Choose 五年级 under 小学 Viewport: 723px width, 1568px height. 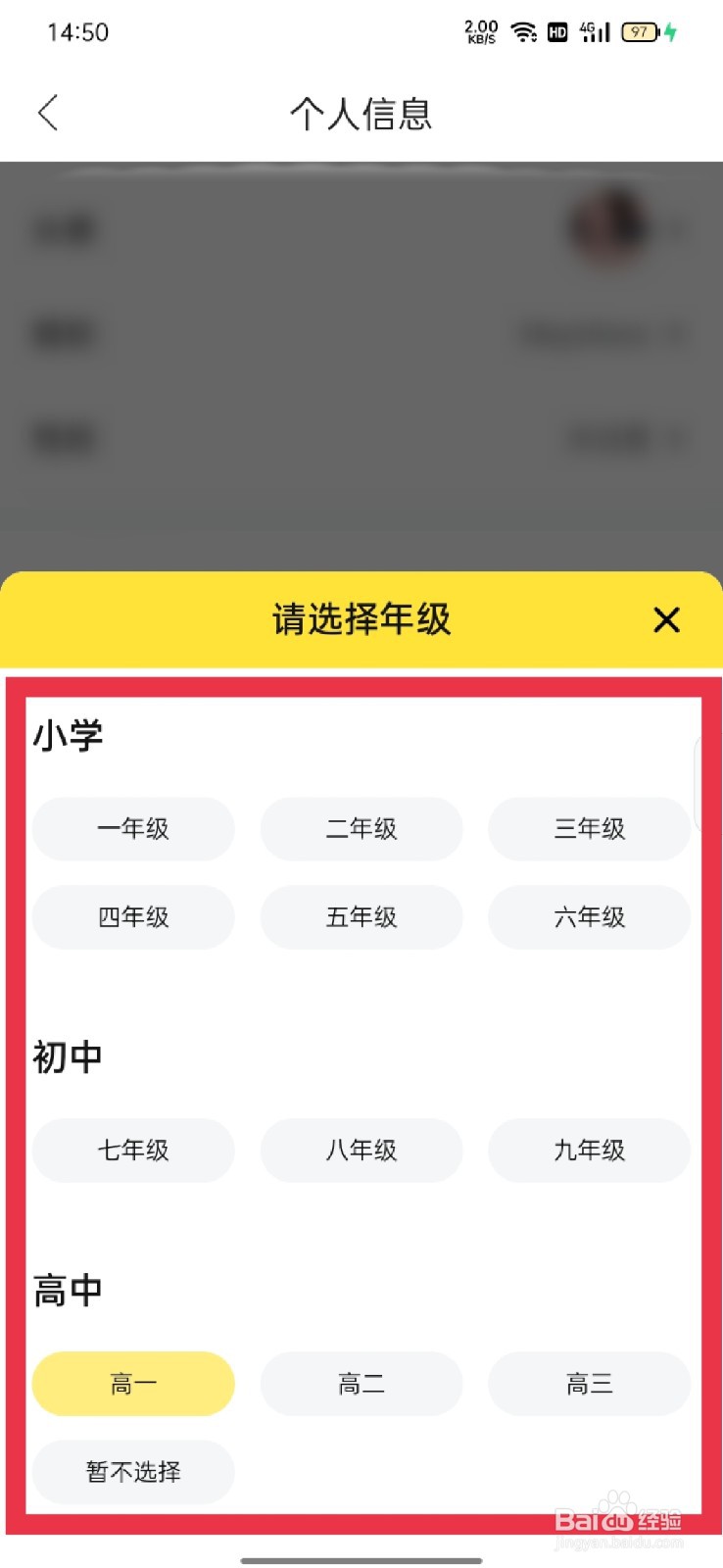click(x=361, y=917)
